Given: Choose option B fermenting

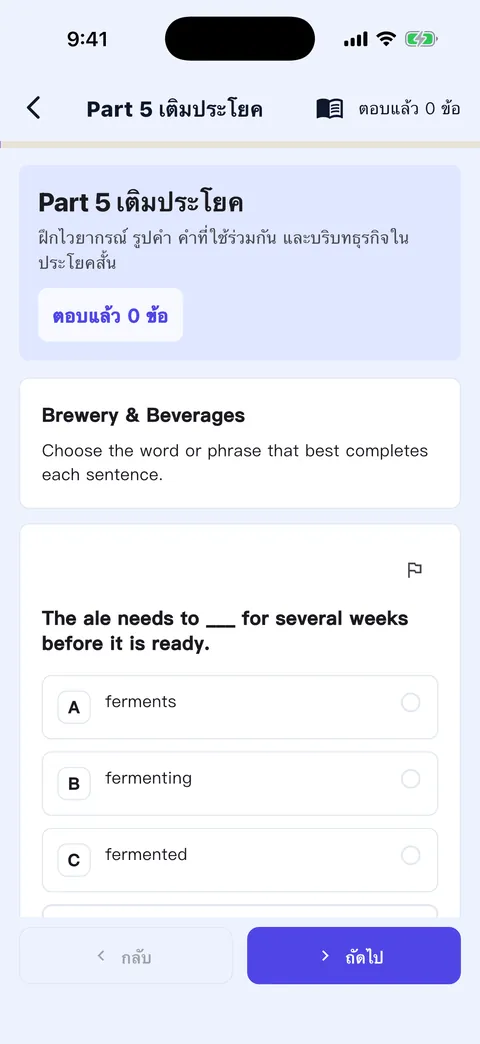Looking at the screenshot, I should [240, 784].
